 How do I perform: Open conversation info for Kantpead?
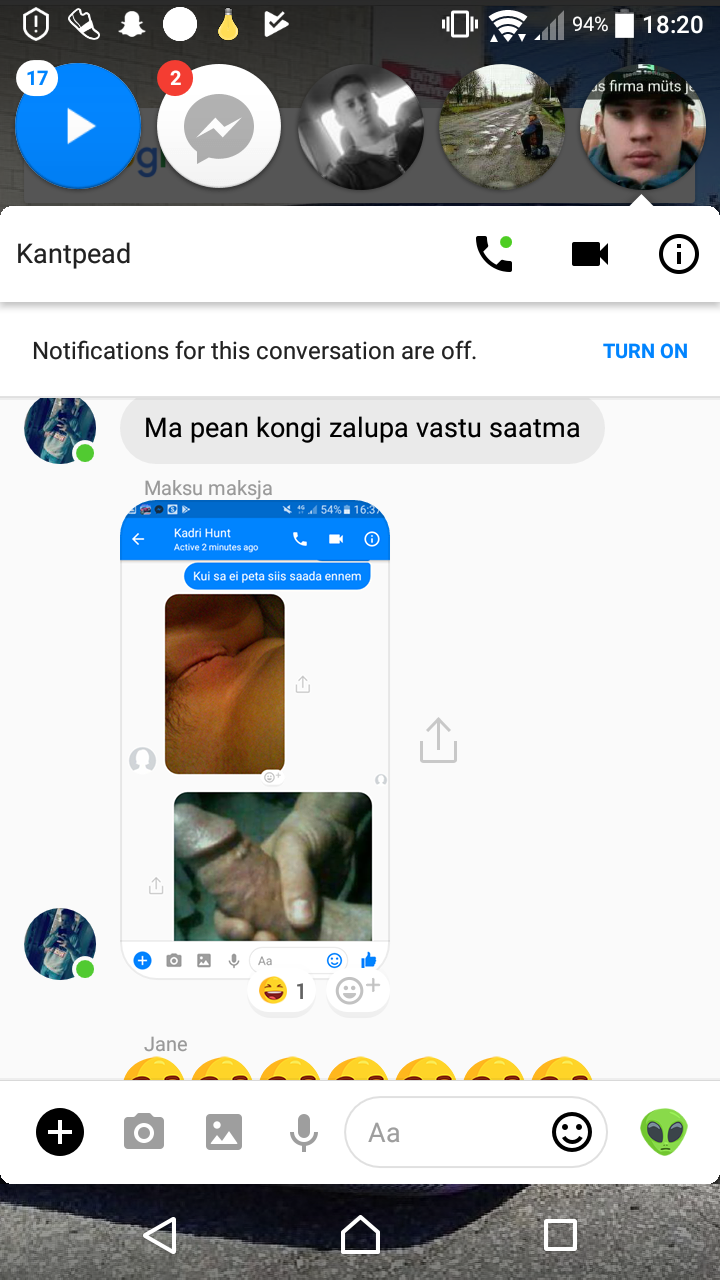(679, 255)
